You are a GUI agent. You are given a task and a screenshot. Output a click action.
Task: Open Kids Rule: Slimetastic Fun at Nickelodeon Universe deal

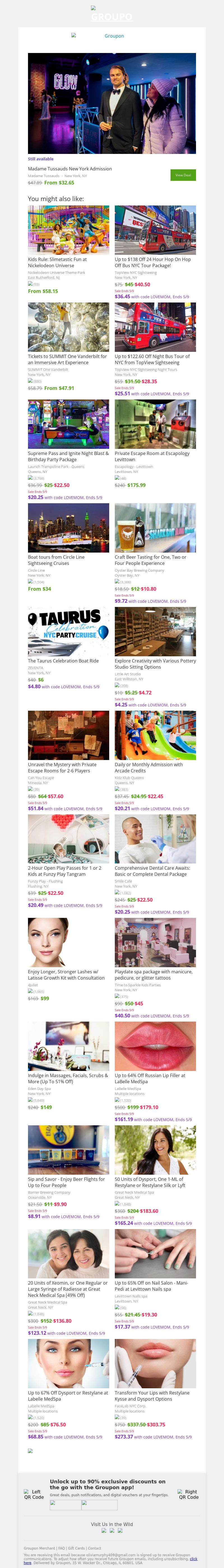coord(68,230)
